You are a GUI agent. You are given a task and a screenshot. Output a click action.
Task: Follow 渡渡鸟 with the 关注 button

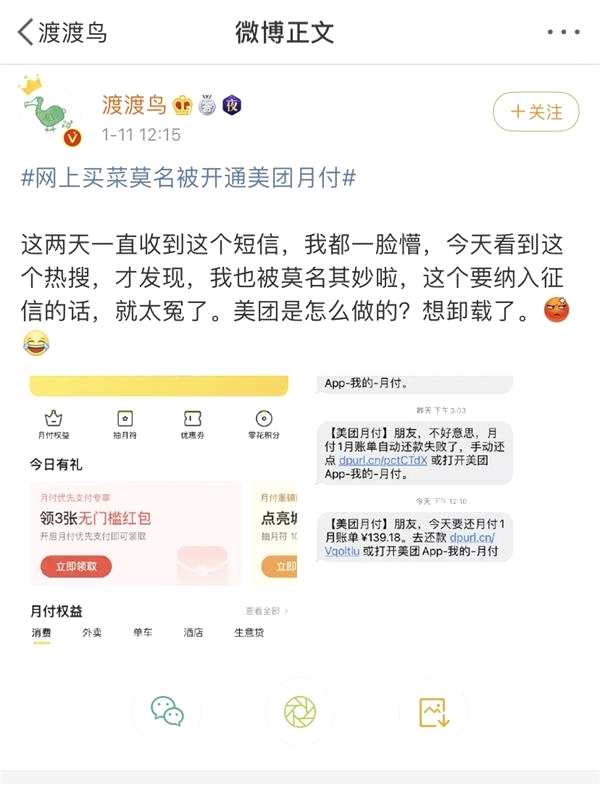tap(535, 112)
